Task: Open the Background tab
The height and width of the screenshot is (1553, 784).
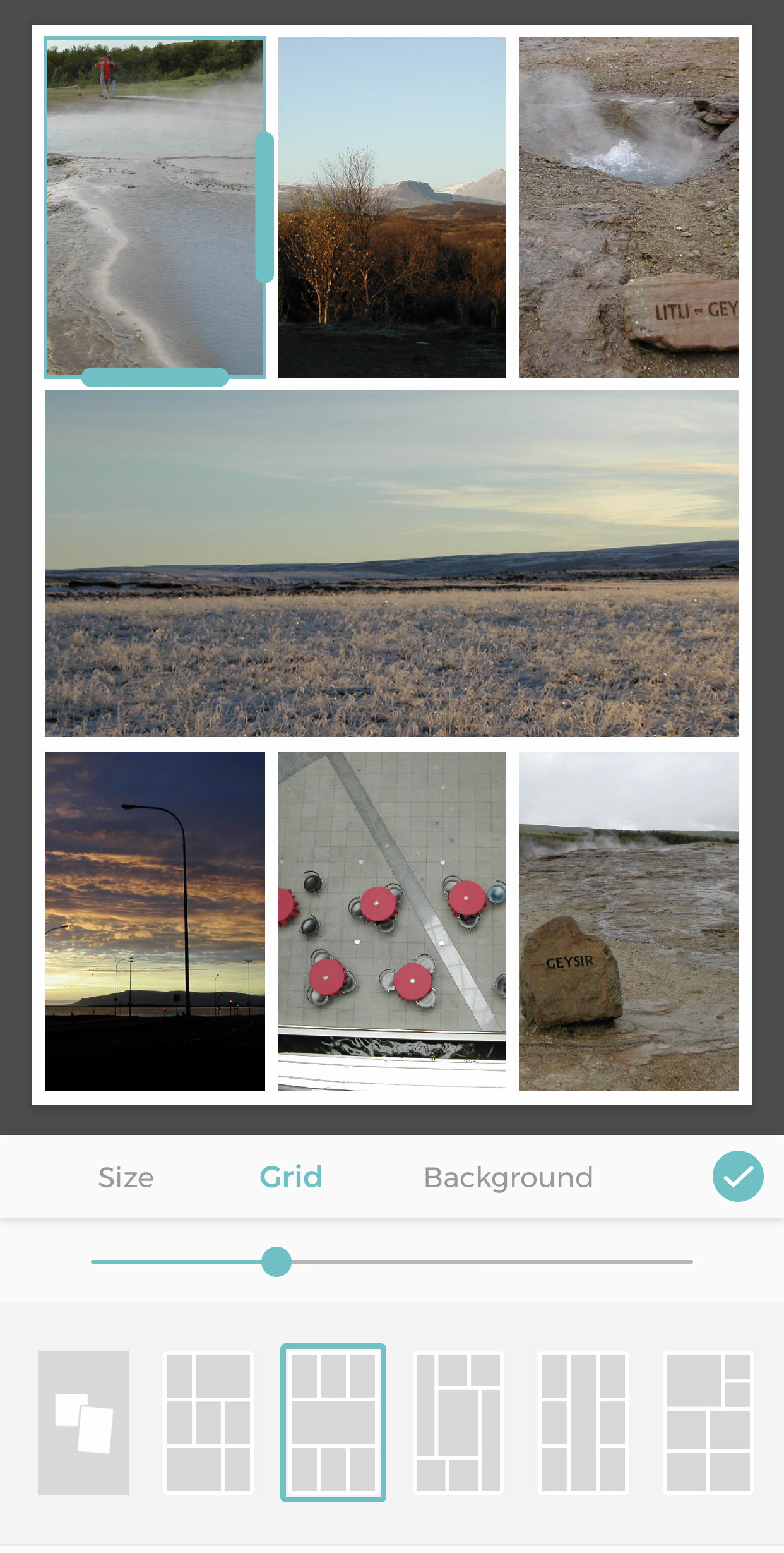Action: pyautogui.click(x=508, y=1178)
